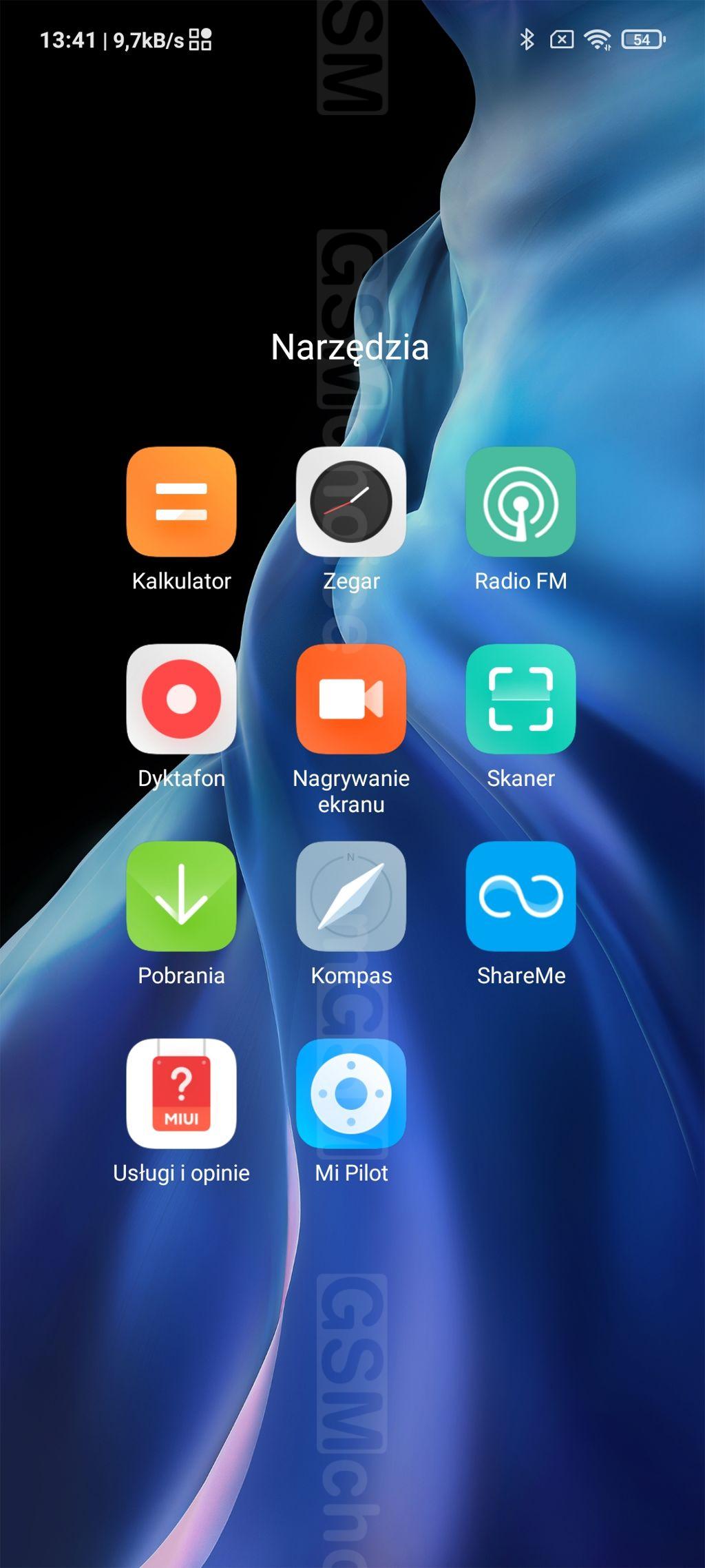The width and height of the screenshot is (705, 1568).
Task: Launch the Mi Pilot remote app
Action: 351,1093
